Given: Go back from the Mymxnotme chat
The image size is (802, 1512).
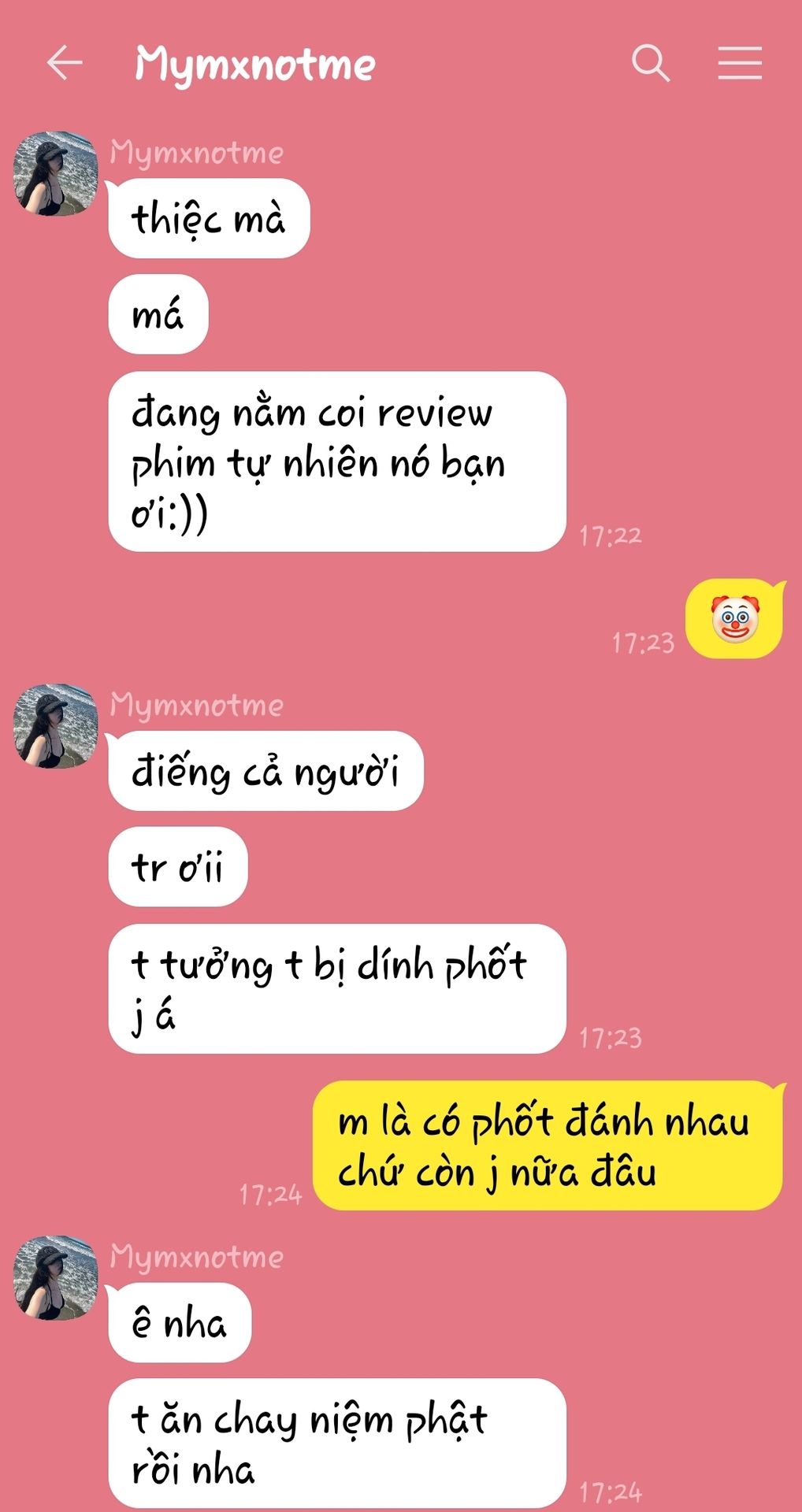Looking at the screenshot, I should tap(65, 63).
